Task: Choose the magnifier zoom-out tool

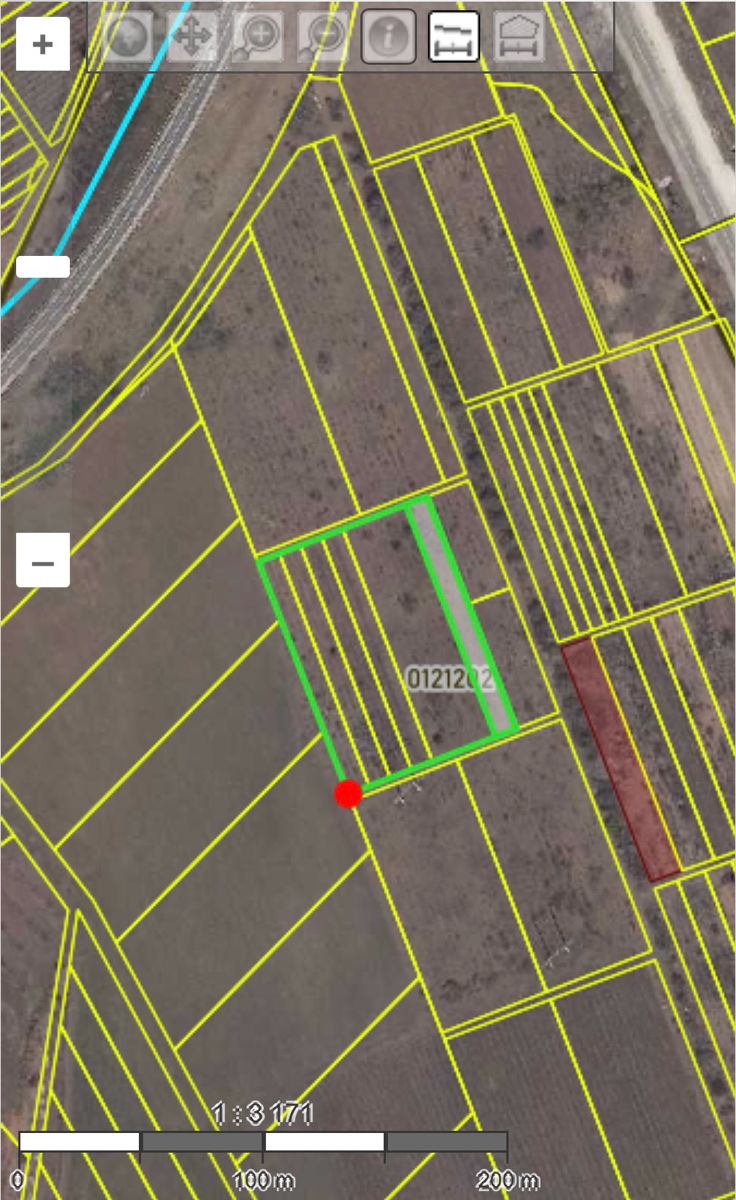Action: (x=323, y=37)
